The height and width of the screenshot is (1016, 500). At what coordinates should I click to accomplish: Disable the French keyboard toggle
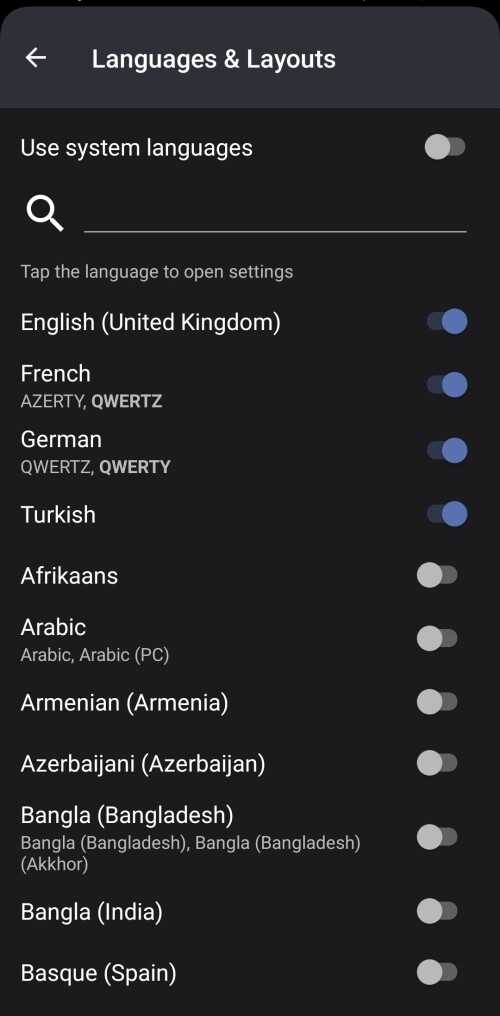pos(446,386)
